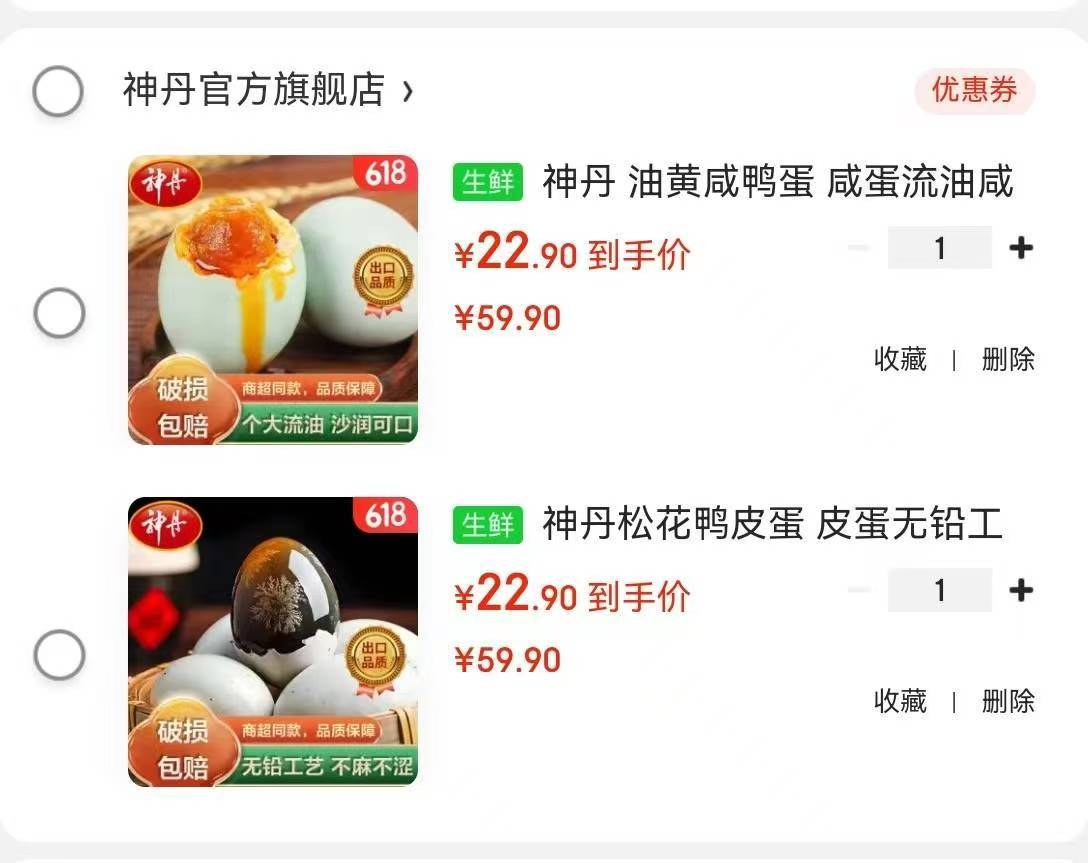This screenshot has width=1088, height=863.
Task: Increase quantity of 松花鸭皮蛋
Action: click(x=1020, y=590)
